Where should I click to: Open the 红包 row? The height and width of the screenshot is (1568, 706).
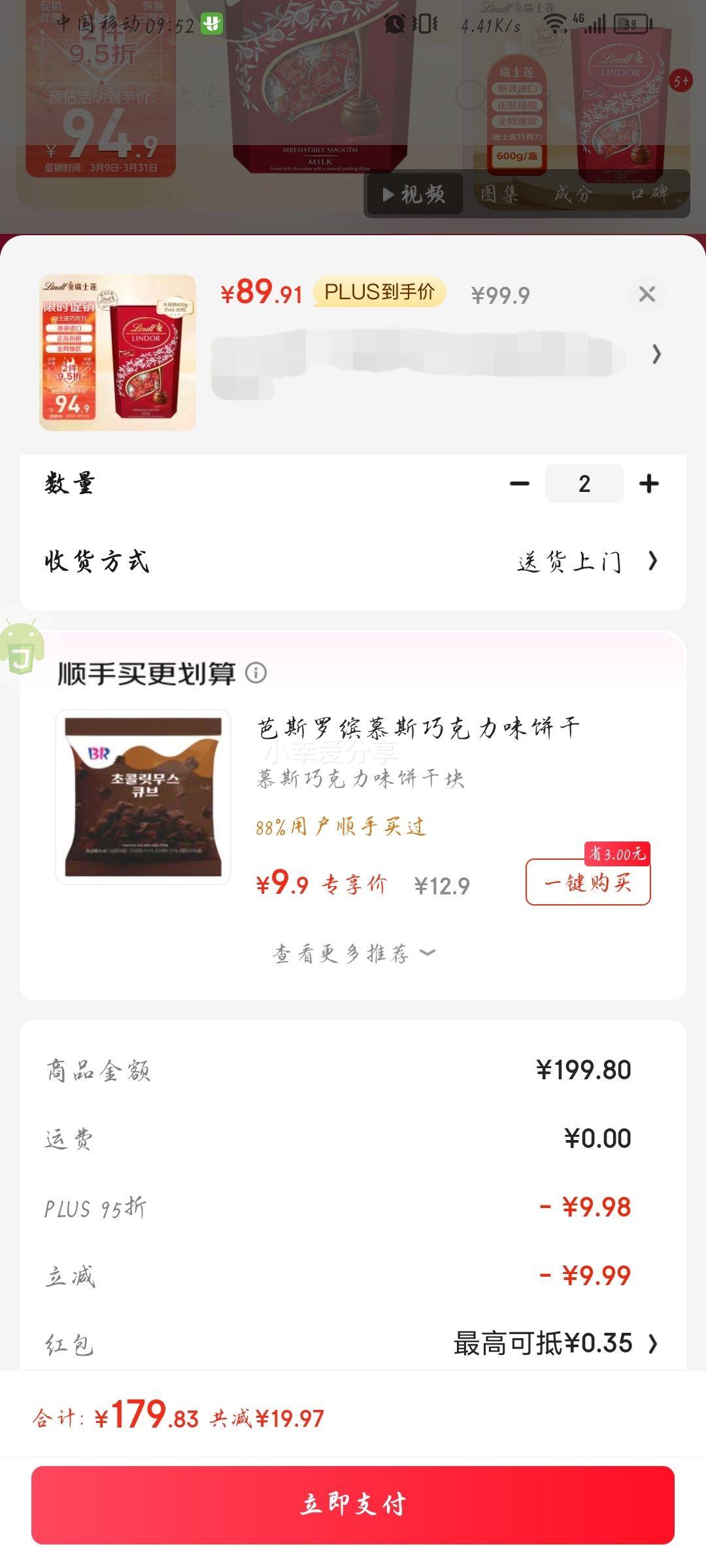[353, 1344]
